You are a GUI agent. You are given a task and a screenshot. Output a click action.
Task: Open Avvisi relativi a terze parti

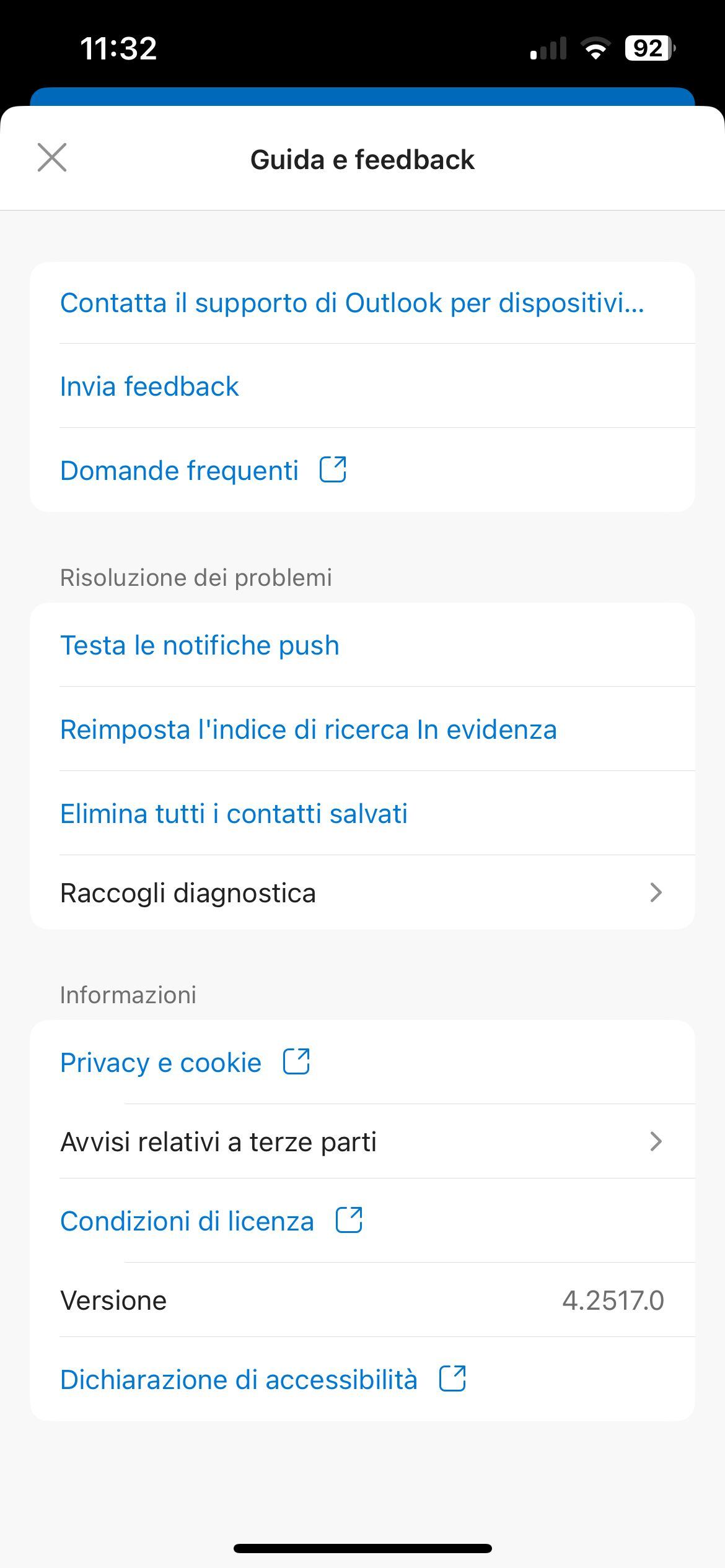tap(362, 1141)
